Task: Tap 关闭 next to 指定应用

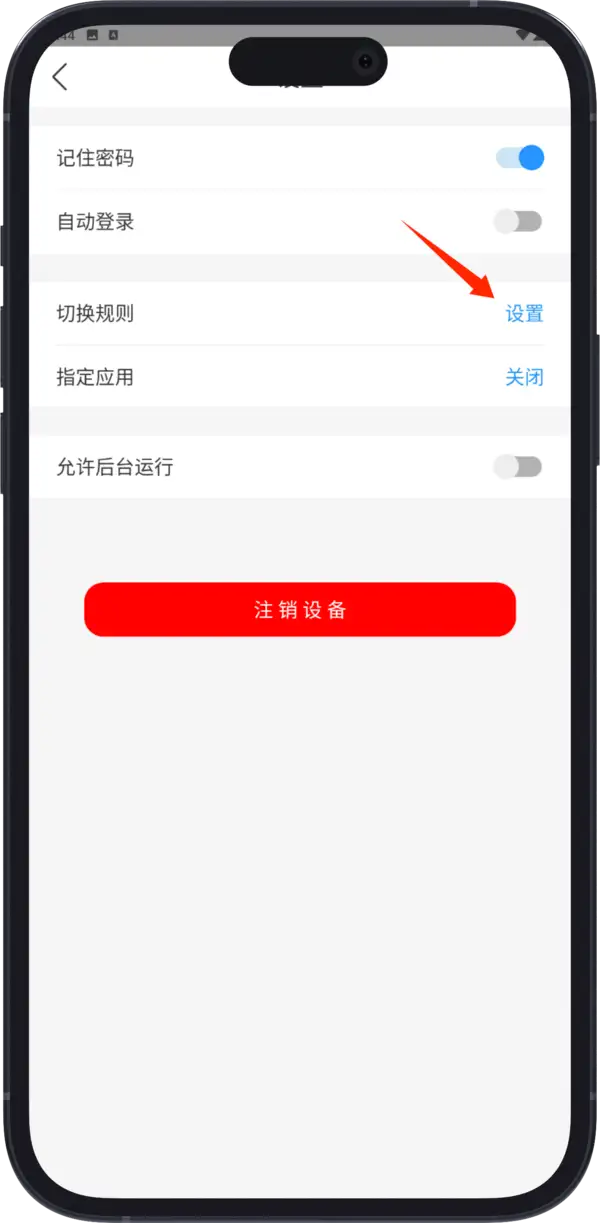Action: coord(524,377)
